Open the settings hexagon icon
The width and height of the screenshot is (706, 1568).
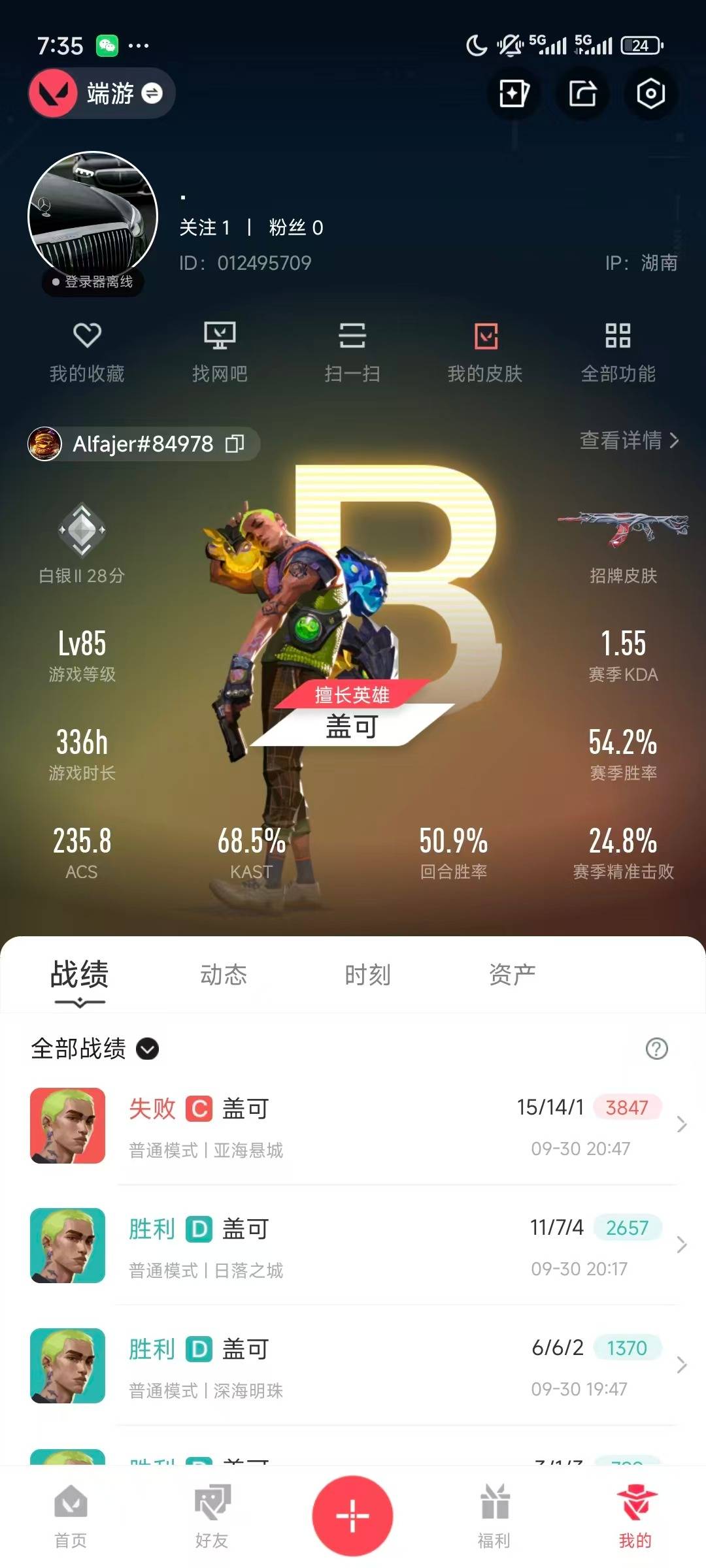click(x=650, y=93)
